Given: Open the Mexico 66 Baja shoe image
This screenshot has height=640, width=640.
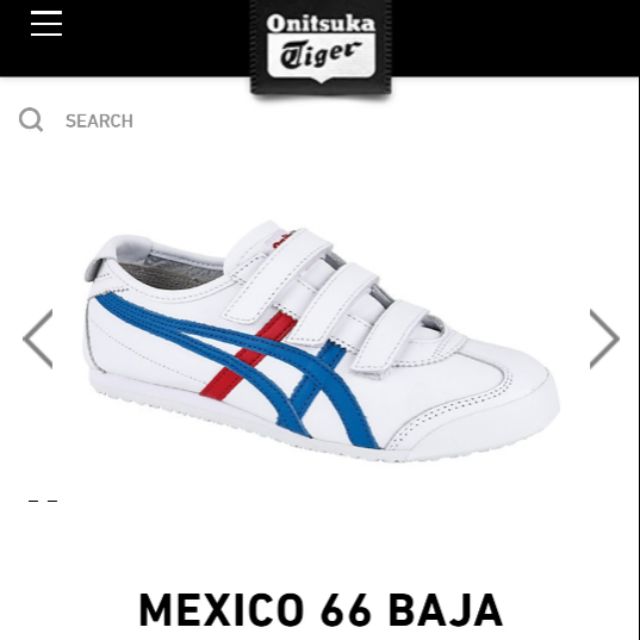Looking at the screenshot, I should pyautogui.click(x=322, y=341).
